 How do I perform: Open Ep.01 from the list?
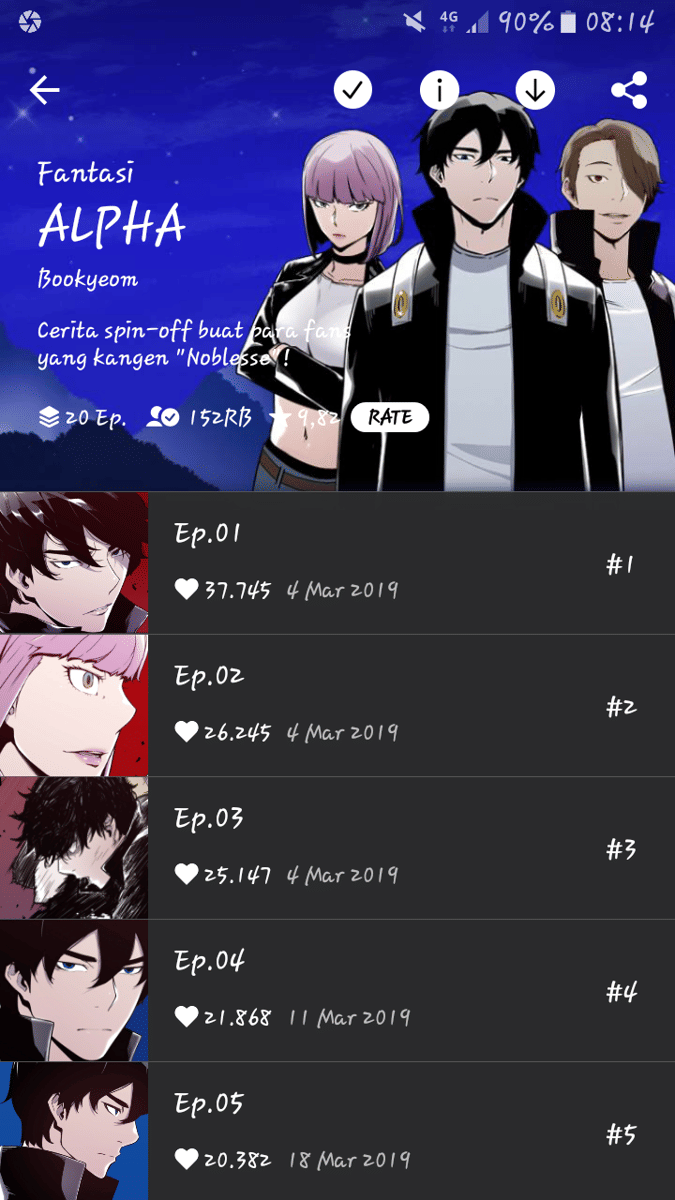tap(400, 563)
